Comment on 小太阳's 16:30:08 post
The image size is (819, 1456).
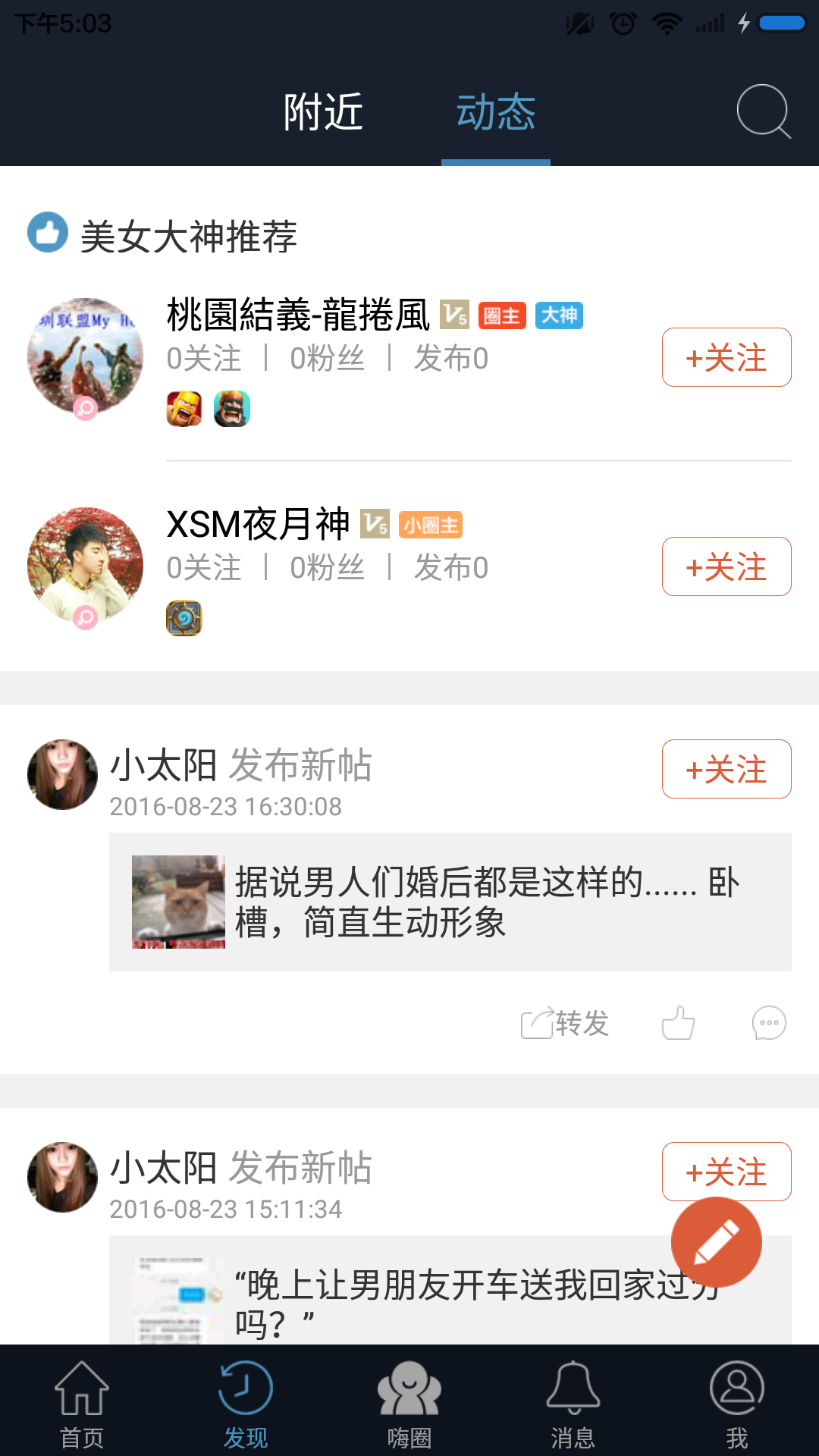click(769, 1024)
